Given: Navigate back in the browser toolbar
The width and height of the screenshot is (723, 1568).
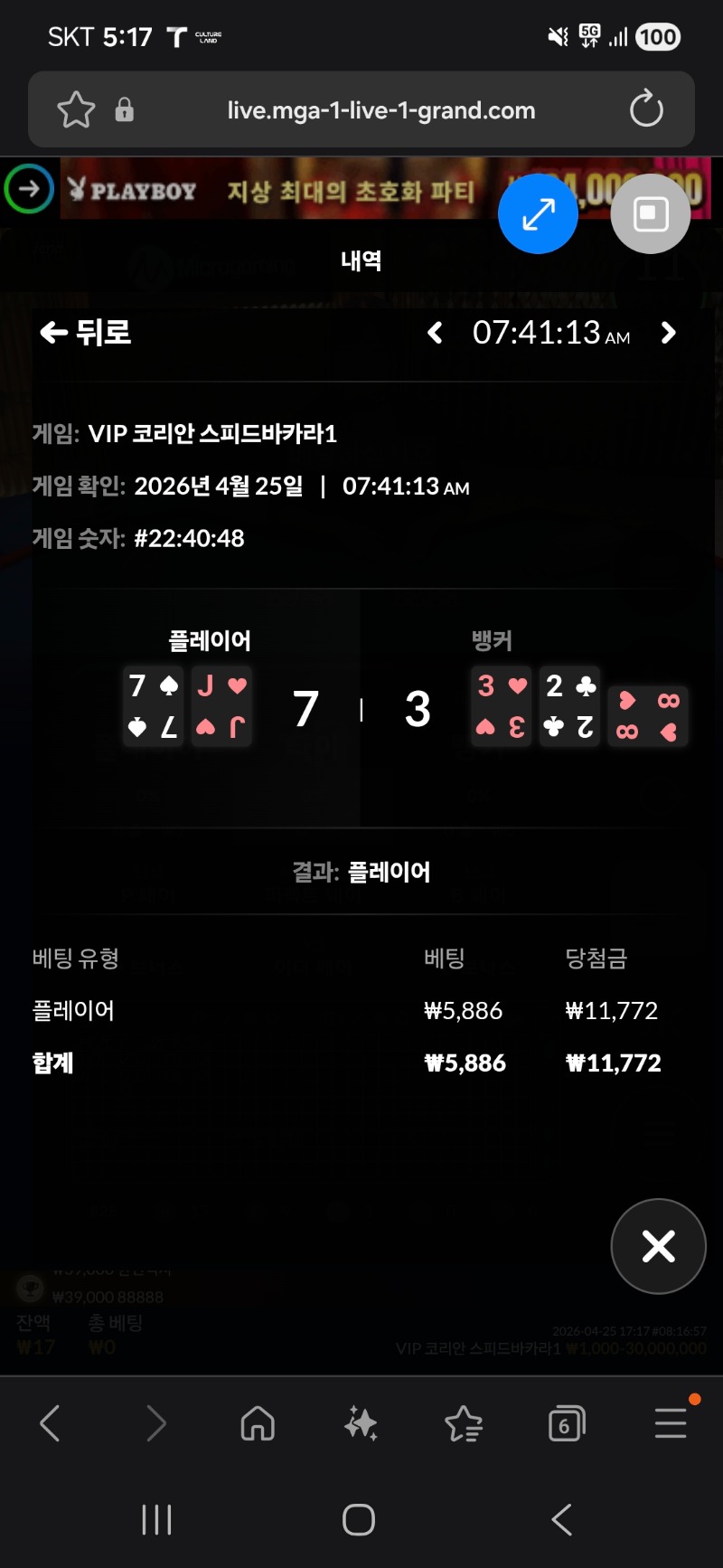Looking at the screenshot, I should click(x=51, y=1423).
